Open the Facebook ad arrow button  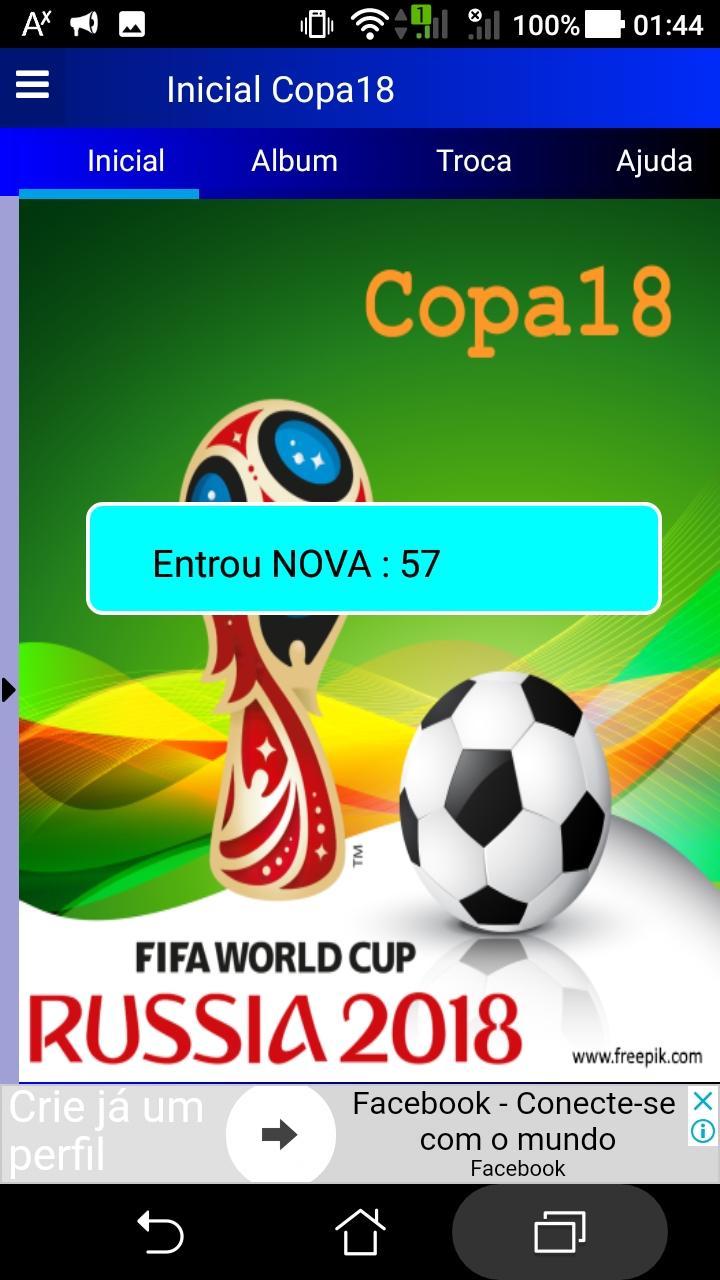point(280,1134)
